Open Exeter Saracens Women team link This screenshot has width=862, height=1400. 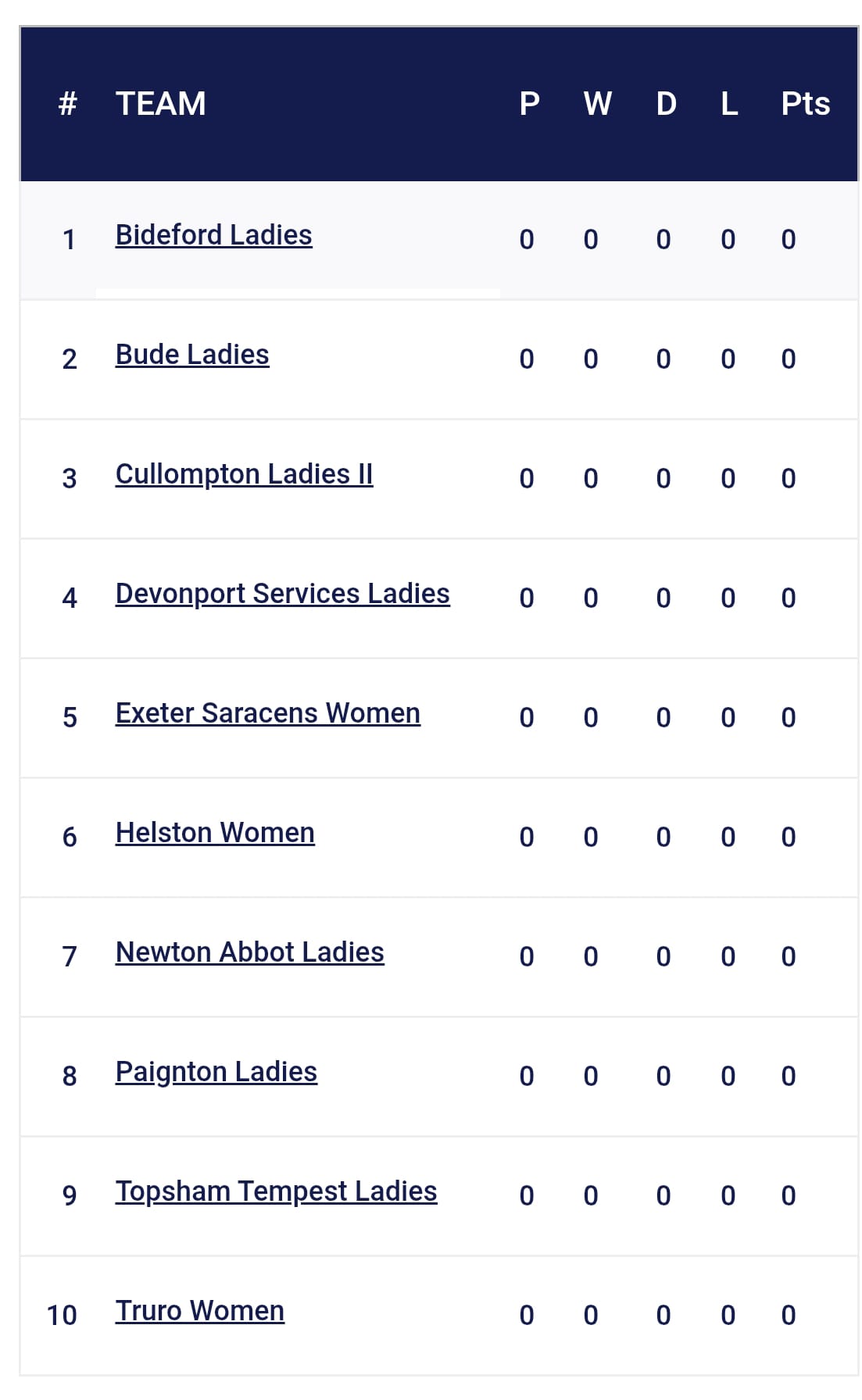pyautogui.click(x=267, y=713)
